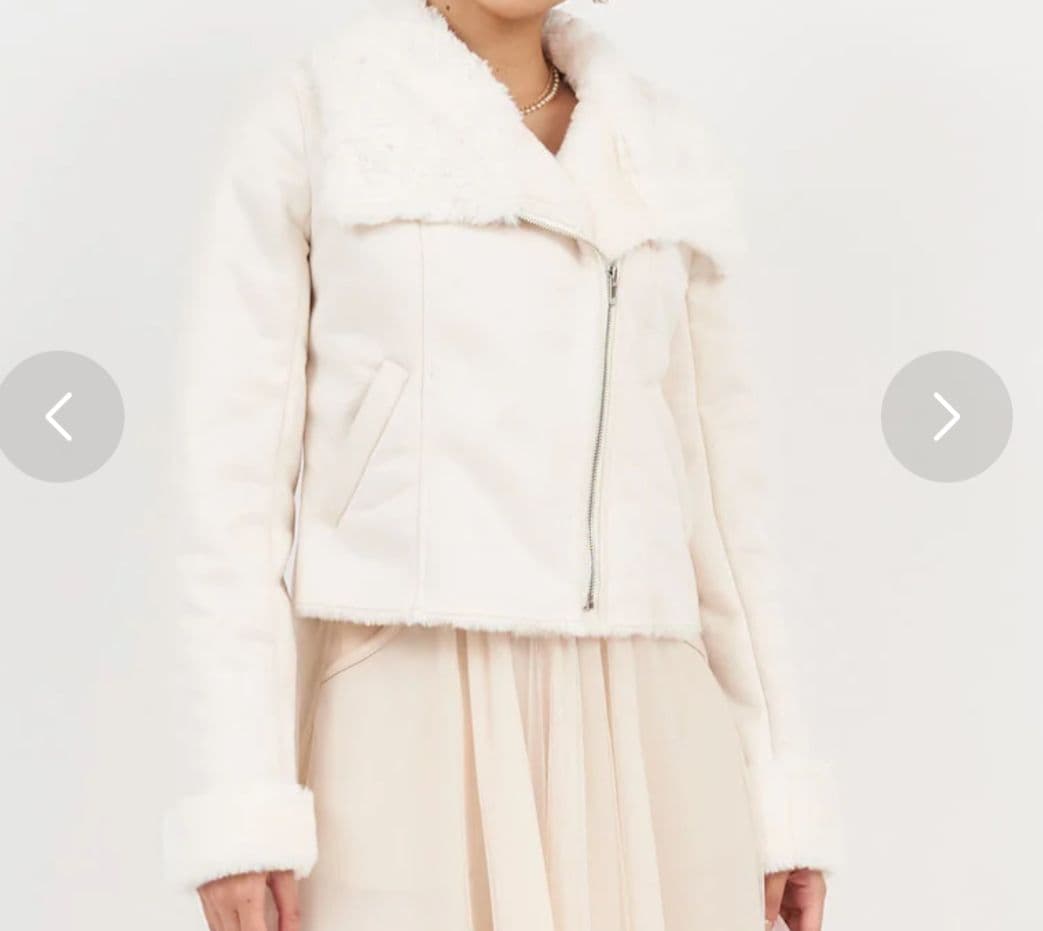Advance to the next product image
The image size is (1043, 931).
tap(946, 417)
